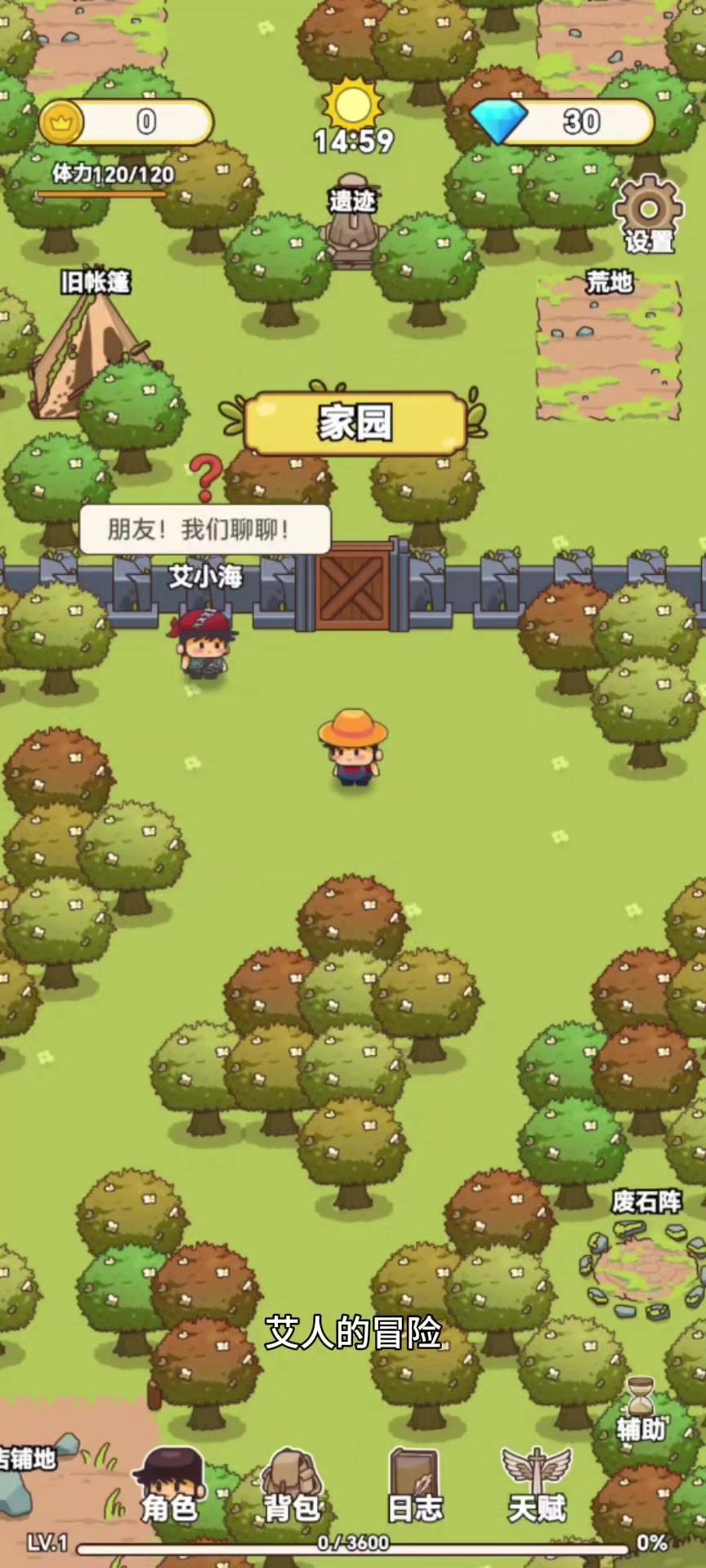Open the 设置 settings gear
Screen dimensions: 706x1568
tap(649, 214)
